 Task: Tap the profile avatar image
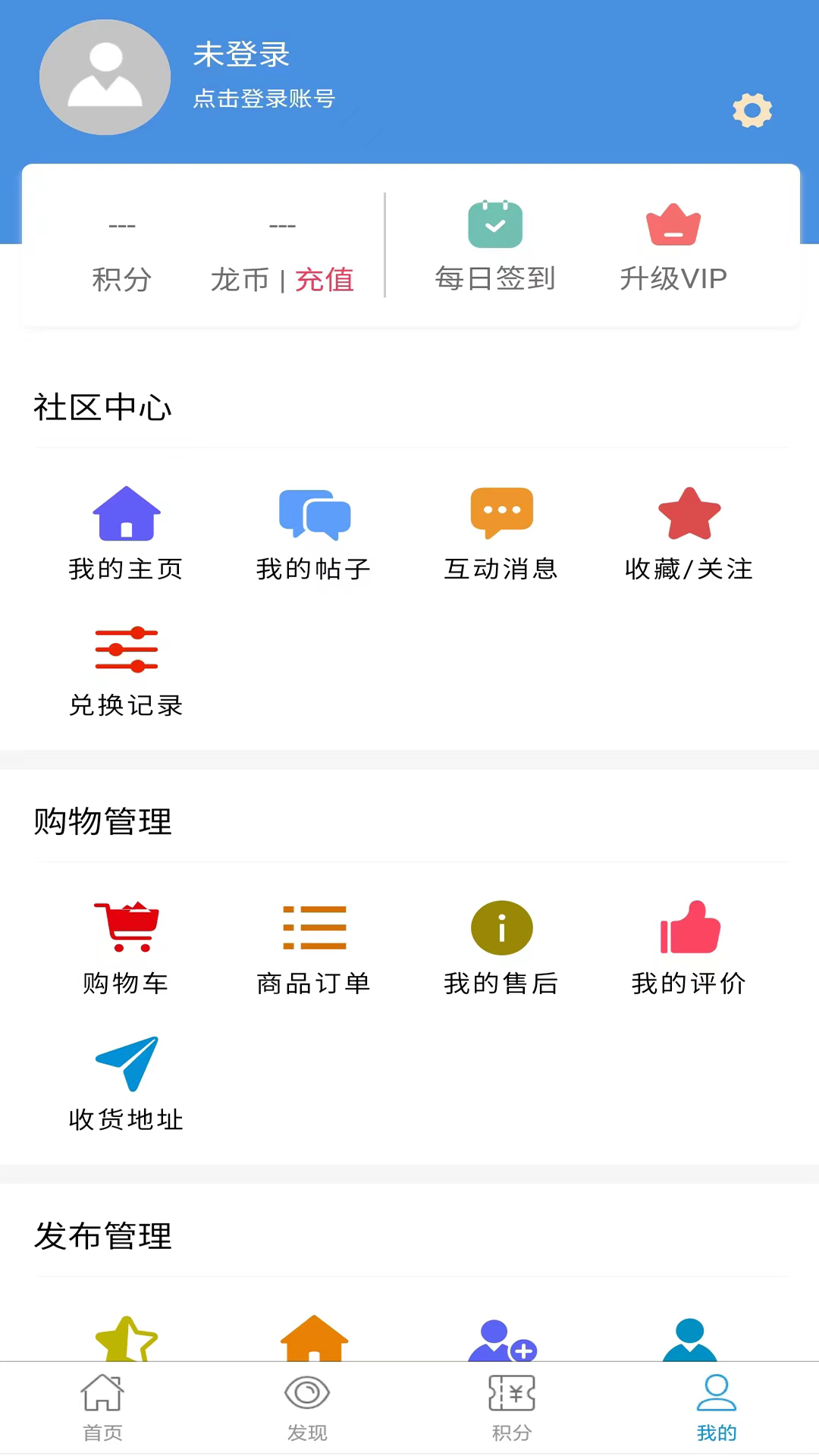(104, 77)
